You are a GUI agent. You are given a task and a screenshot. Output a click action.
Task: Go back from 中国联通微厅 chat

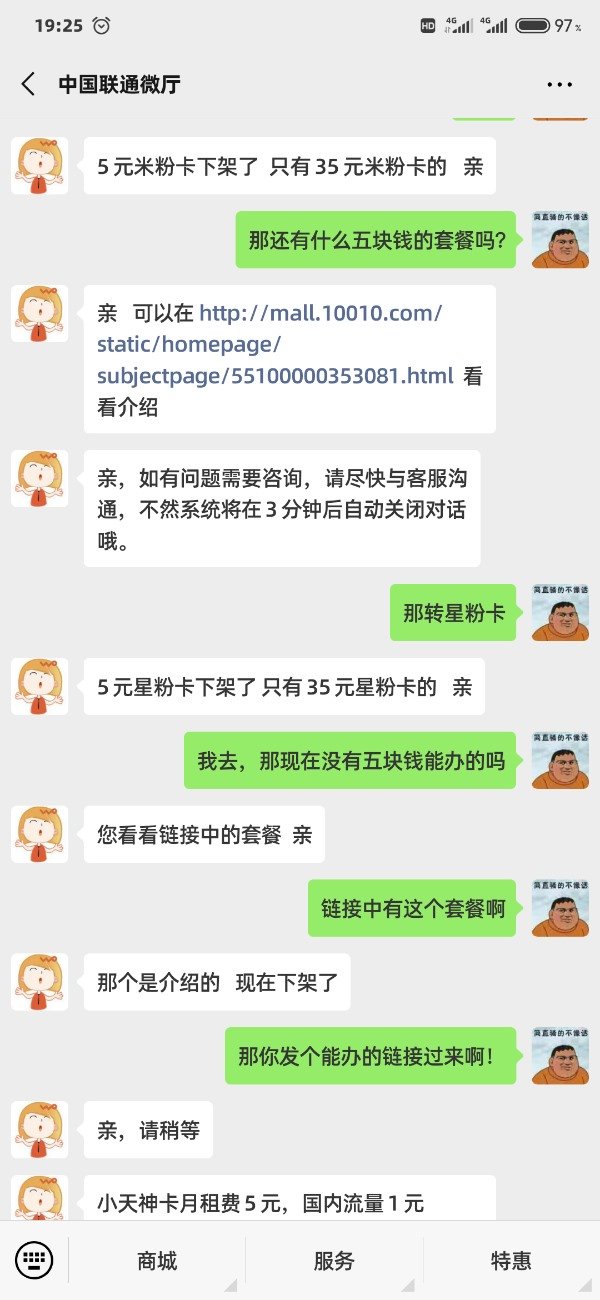click(x=28, y=84)
